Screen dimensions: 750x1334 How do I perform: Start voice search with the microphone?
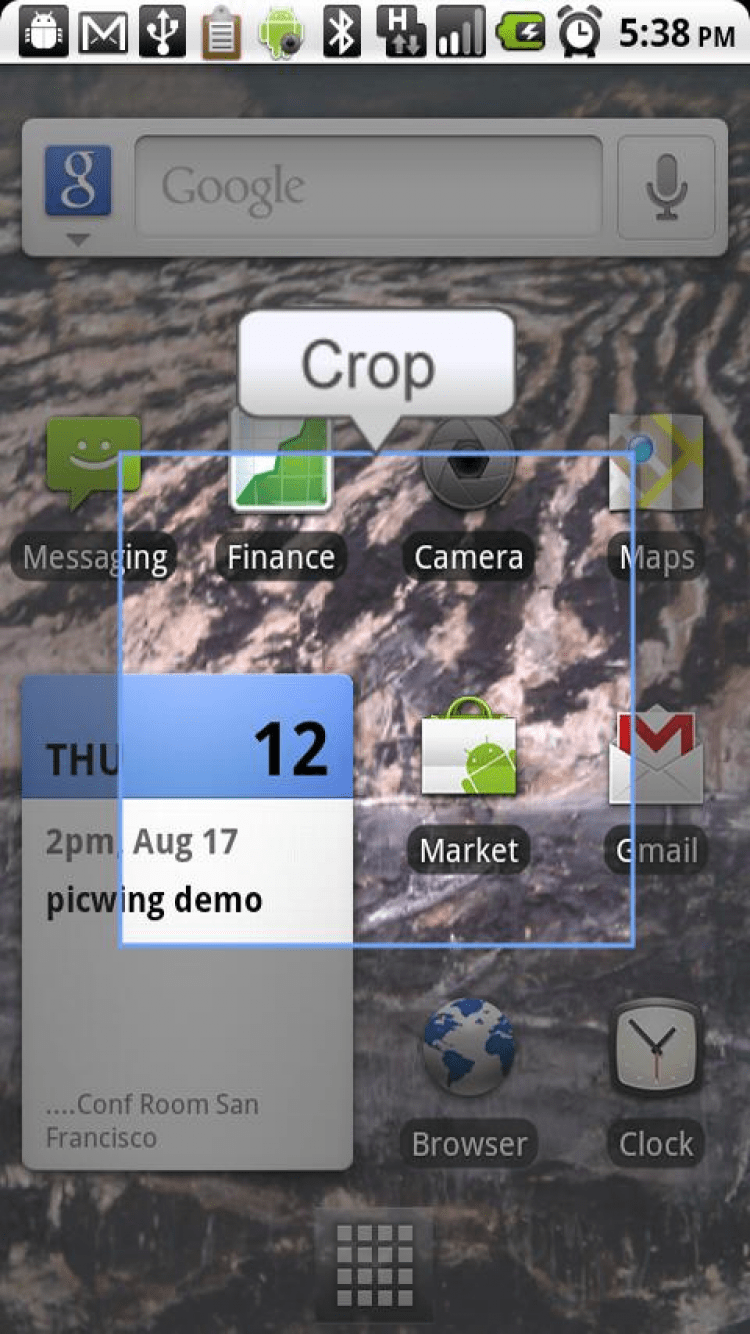(666, 186)
